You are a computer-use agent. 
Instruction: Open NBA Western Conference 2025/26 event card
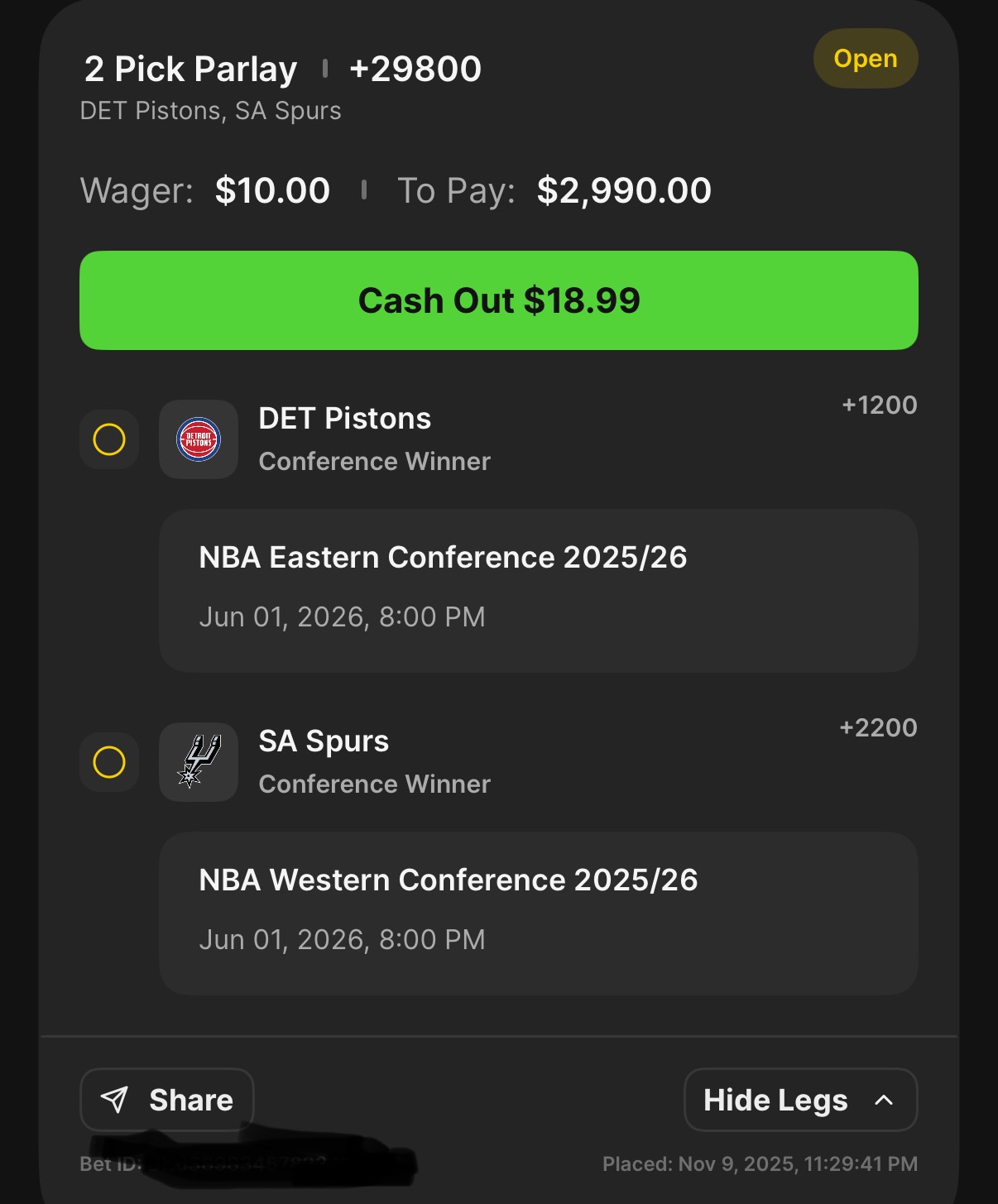tap(538, 913)
